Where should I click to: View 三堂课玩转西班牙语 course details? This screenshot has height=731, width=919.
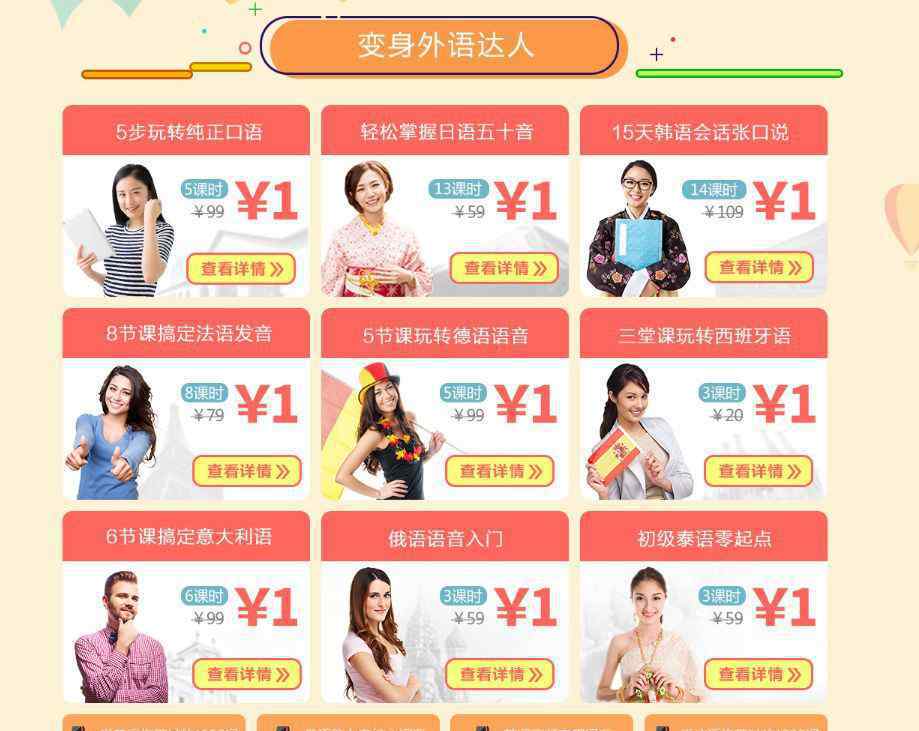pyautogui.click(x=758, y=471)
